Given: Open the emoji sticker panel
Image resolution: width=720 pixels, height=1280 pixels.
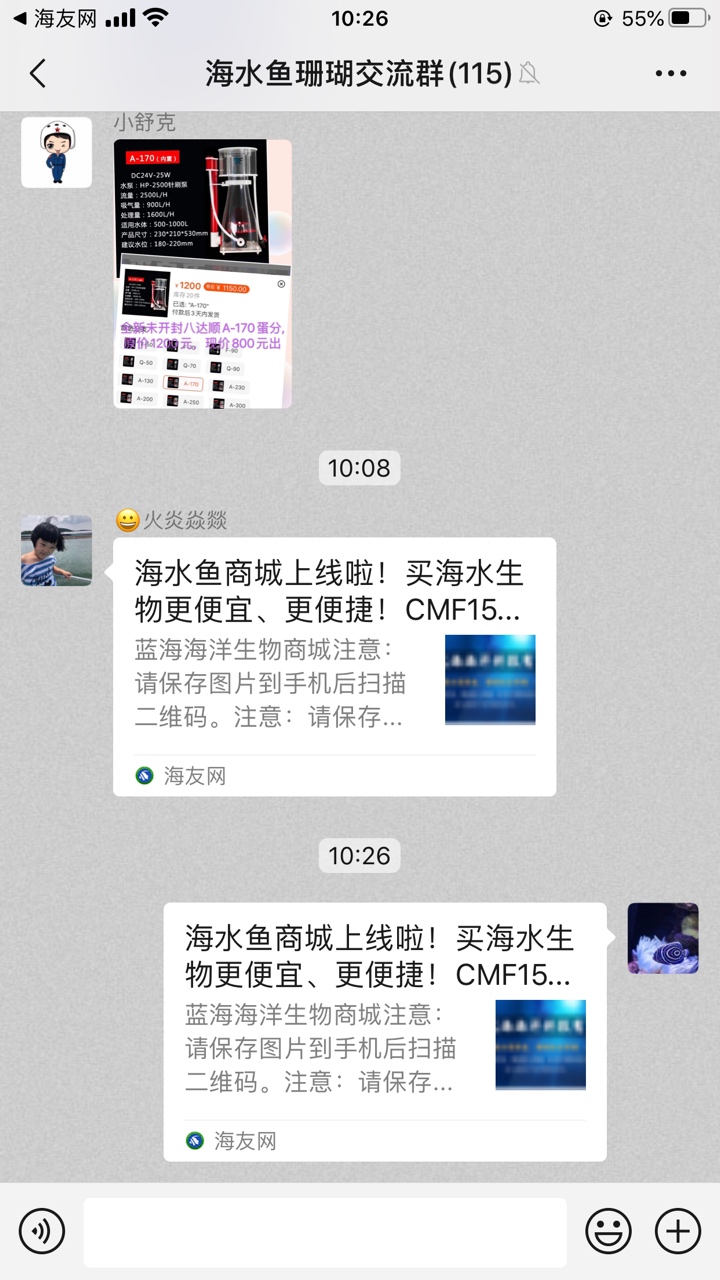Looking at the screenshot, I should [608, 1230].
